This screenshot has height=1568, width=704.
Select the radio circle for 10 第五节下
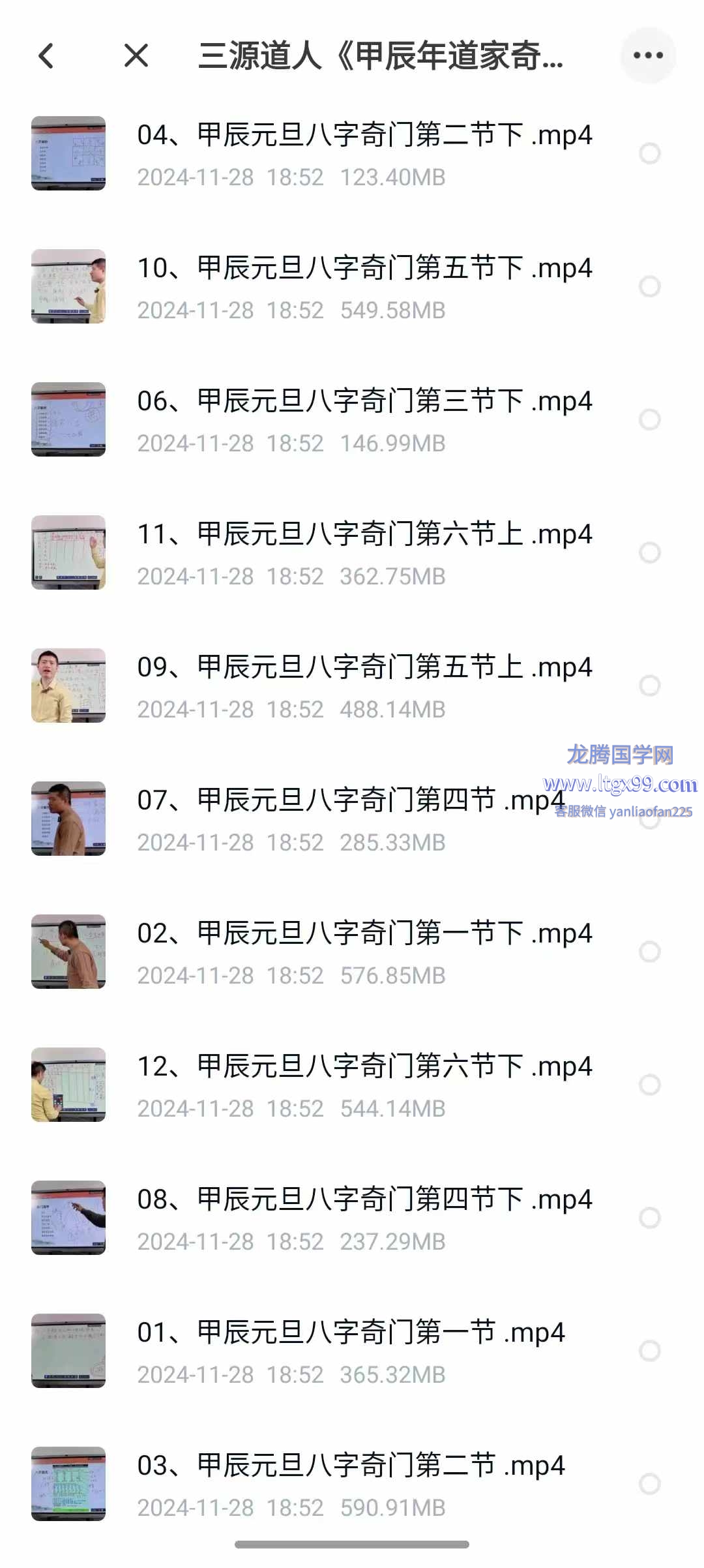tap(649, 286)
